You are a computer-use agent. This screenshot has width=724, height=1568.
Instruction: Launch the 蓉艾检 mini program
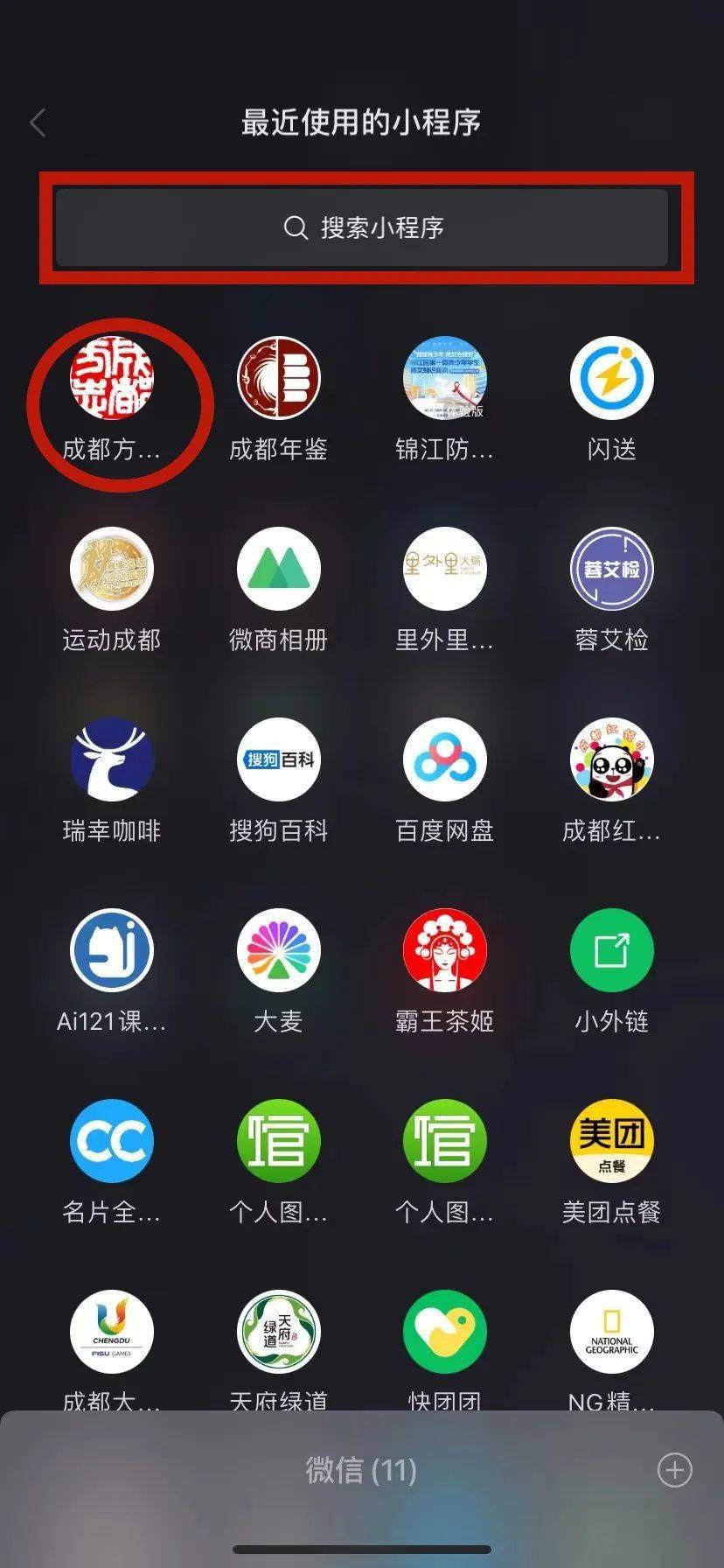coord(611,570)
